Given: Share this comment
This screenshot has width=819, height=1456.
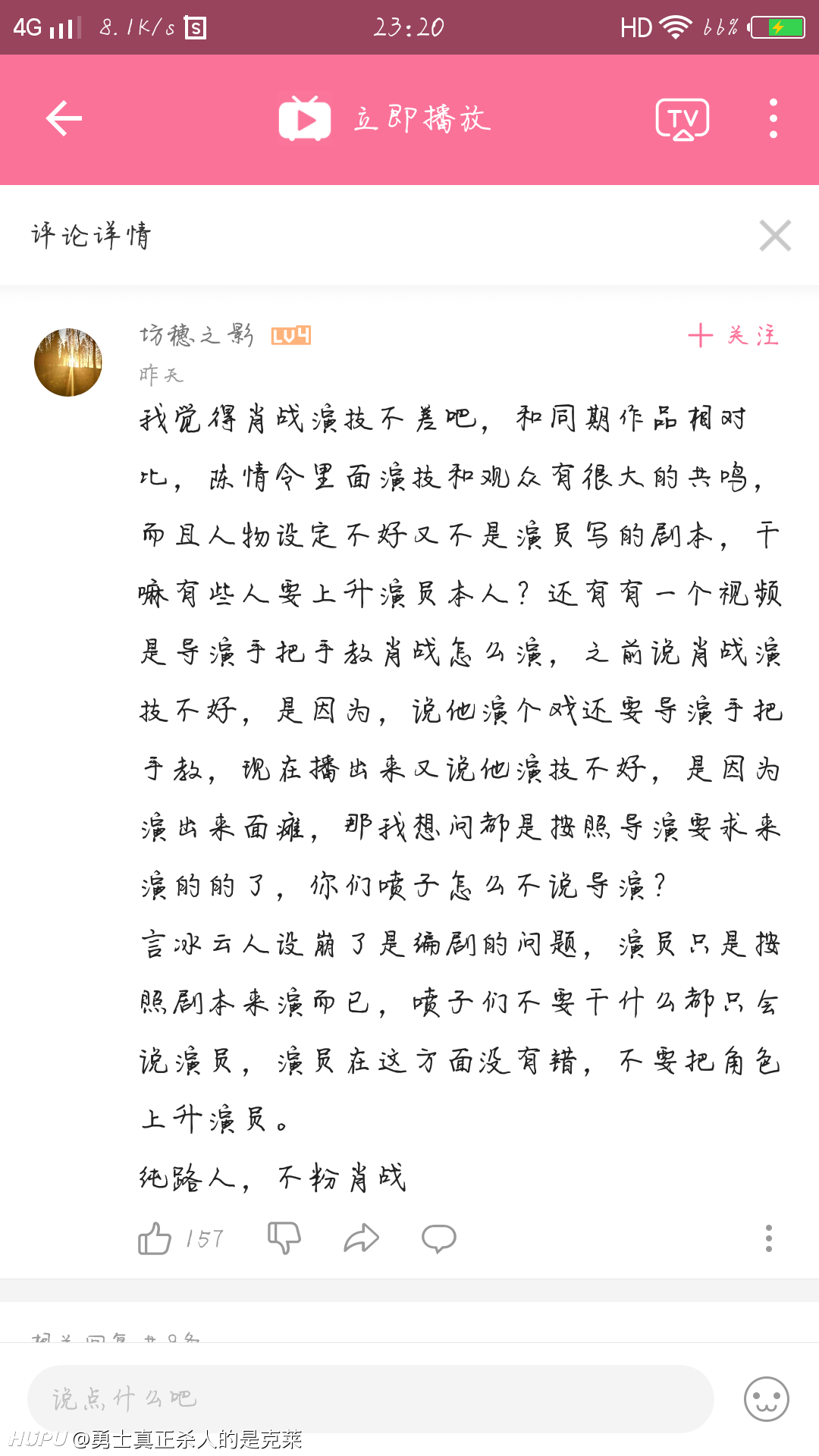Looking at the screenshot, I should coord(362,1238).
